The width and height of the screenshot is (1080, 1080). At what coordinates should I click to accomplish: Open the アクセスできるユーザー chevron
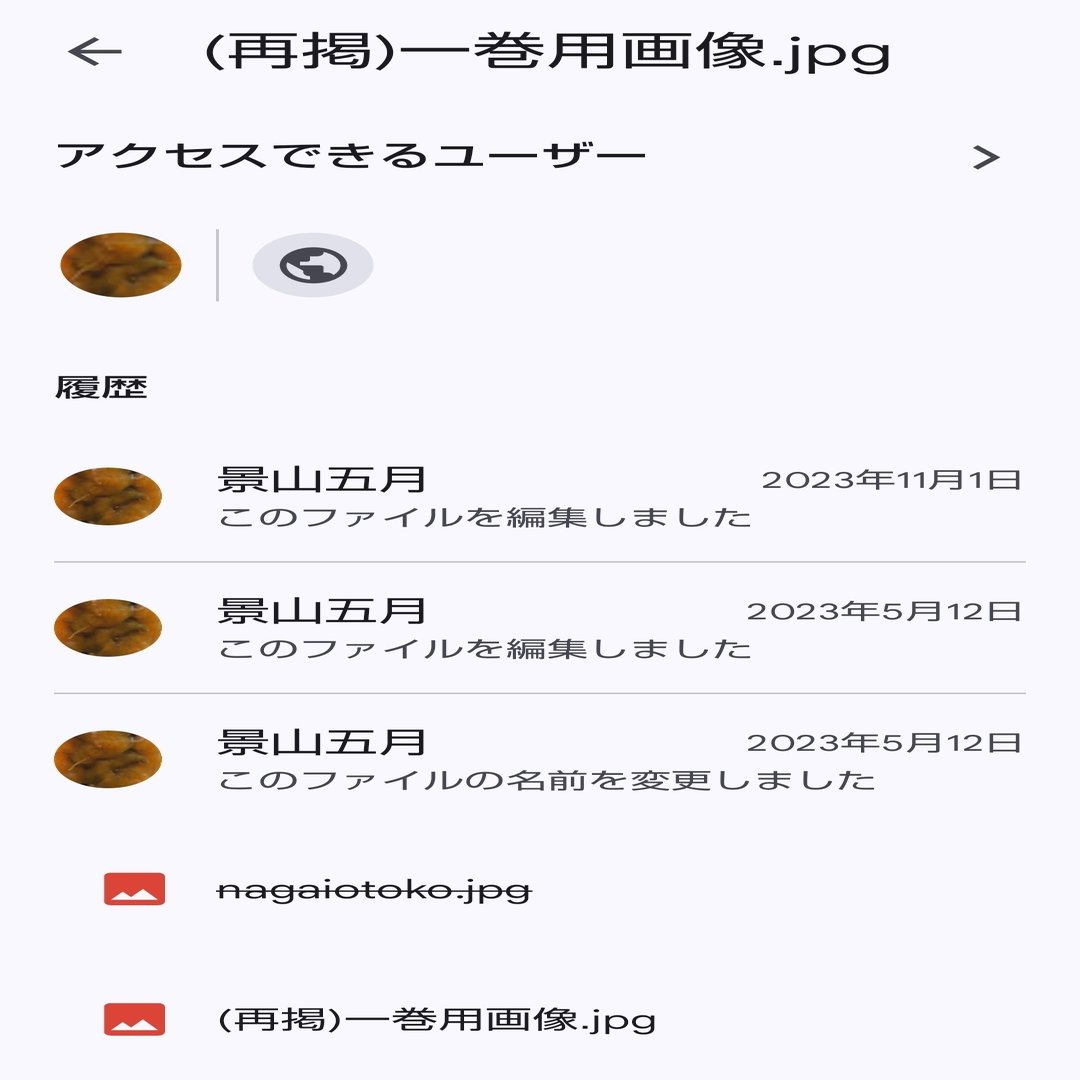pos(986,157)
